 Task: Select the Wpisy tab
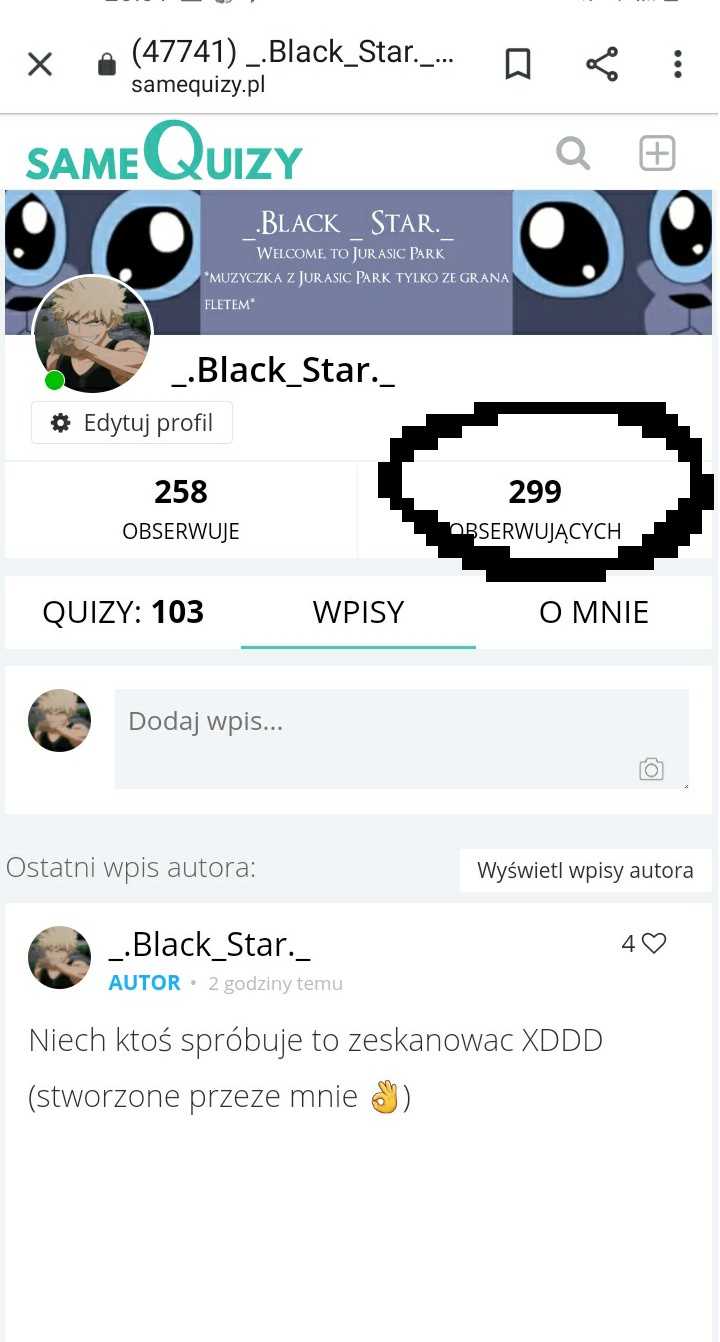coord(358,612)
